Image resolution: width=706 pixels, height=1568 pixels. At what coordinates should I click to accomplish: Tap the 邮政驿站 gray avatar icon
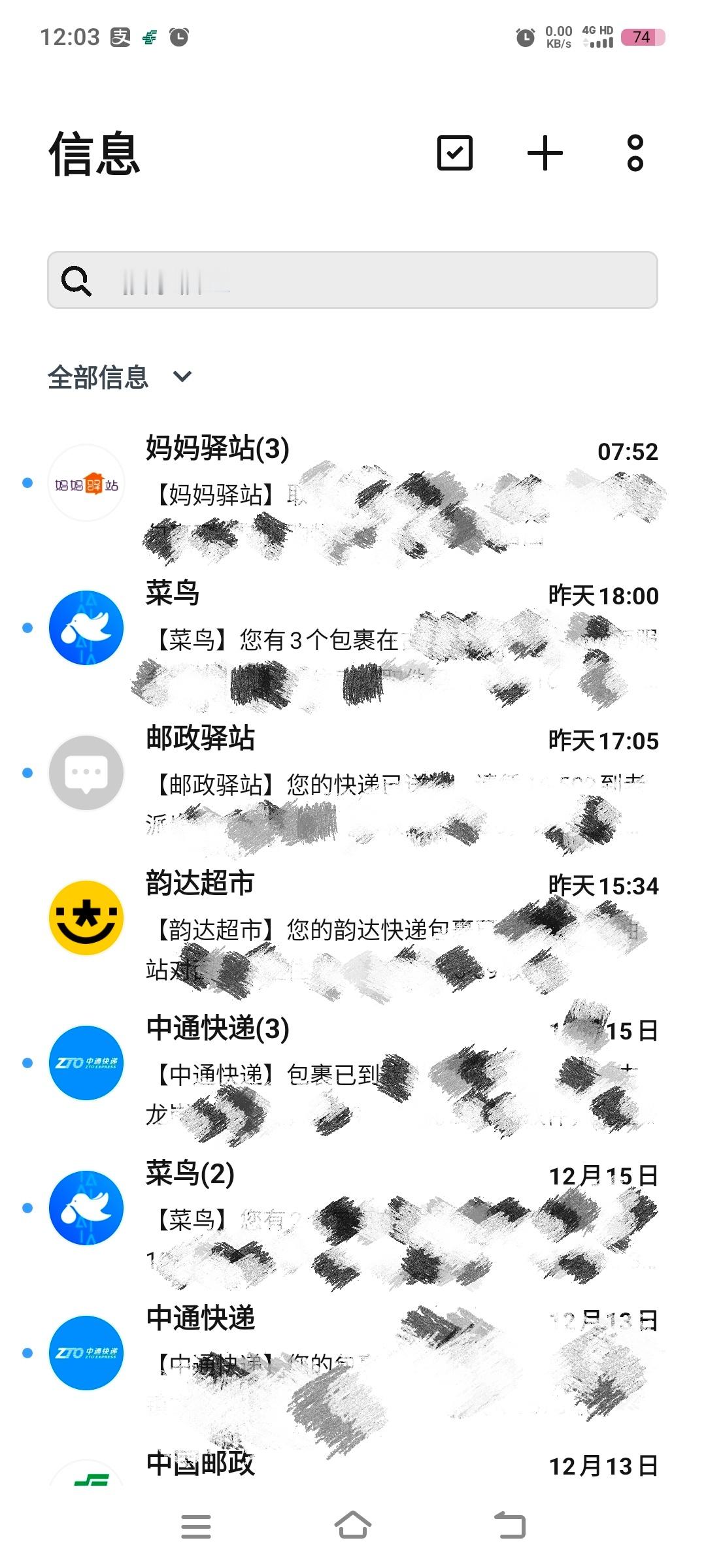[x=86, y=773]
